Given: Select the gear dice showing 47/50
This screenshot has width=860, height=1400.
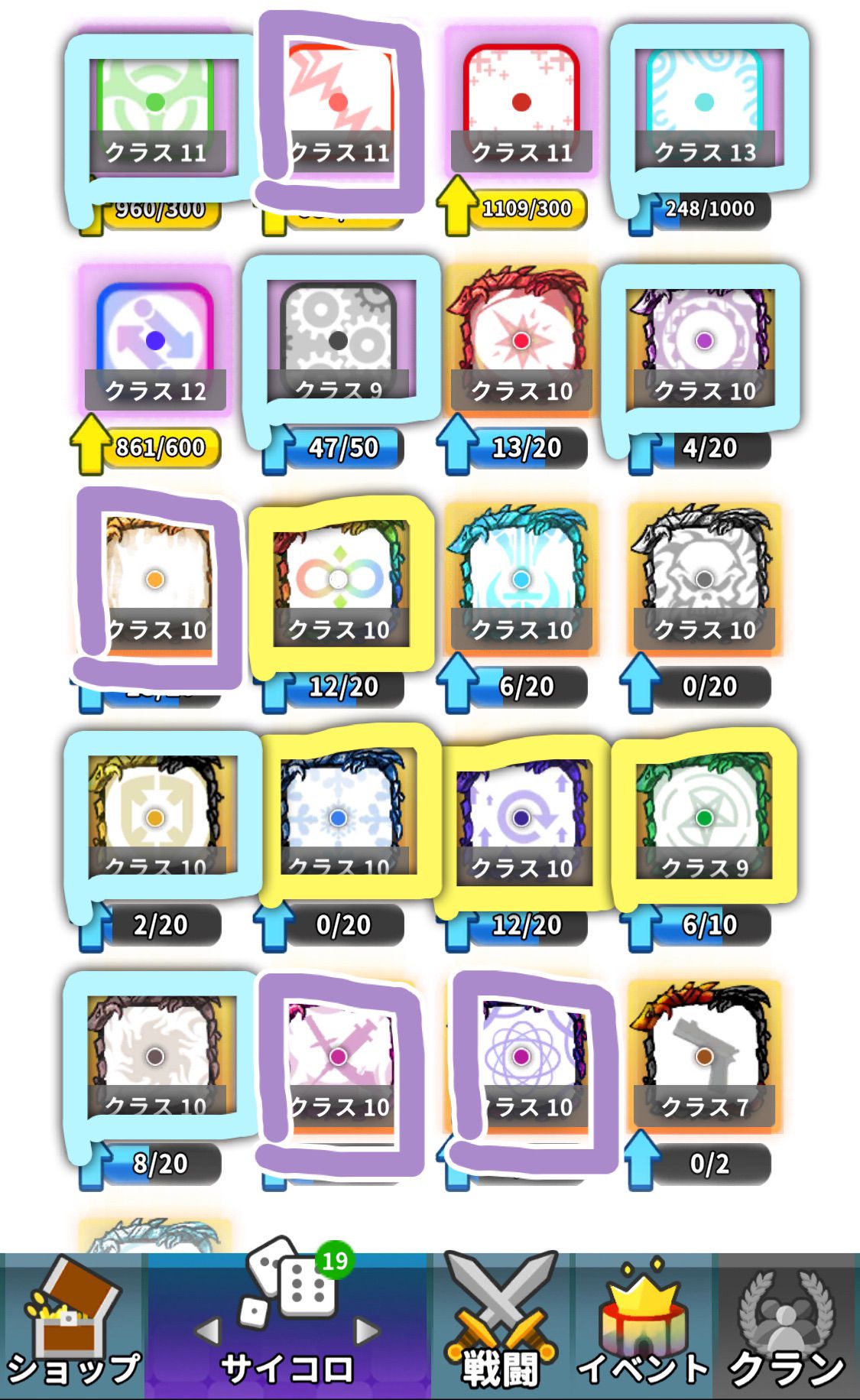Looking at the screenshot, I should [339, 340].
